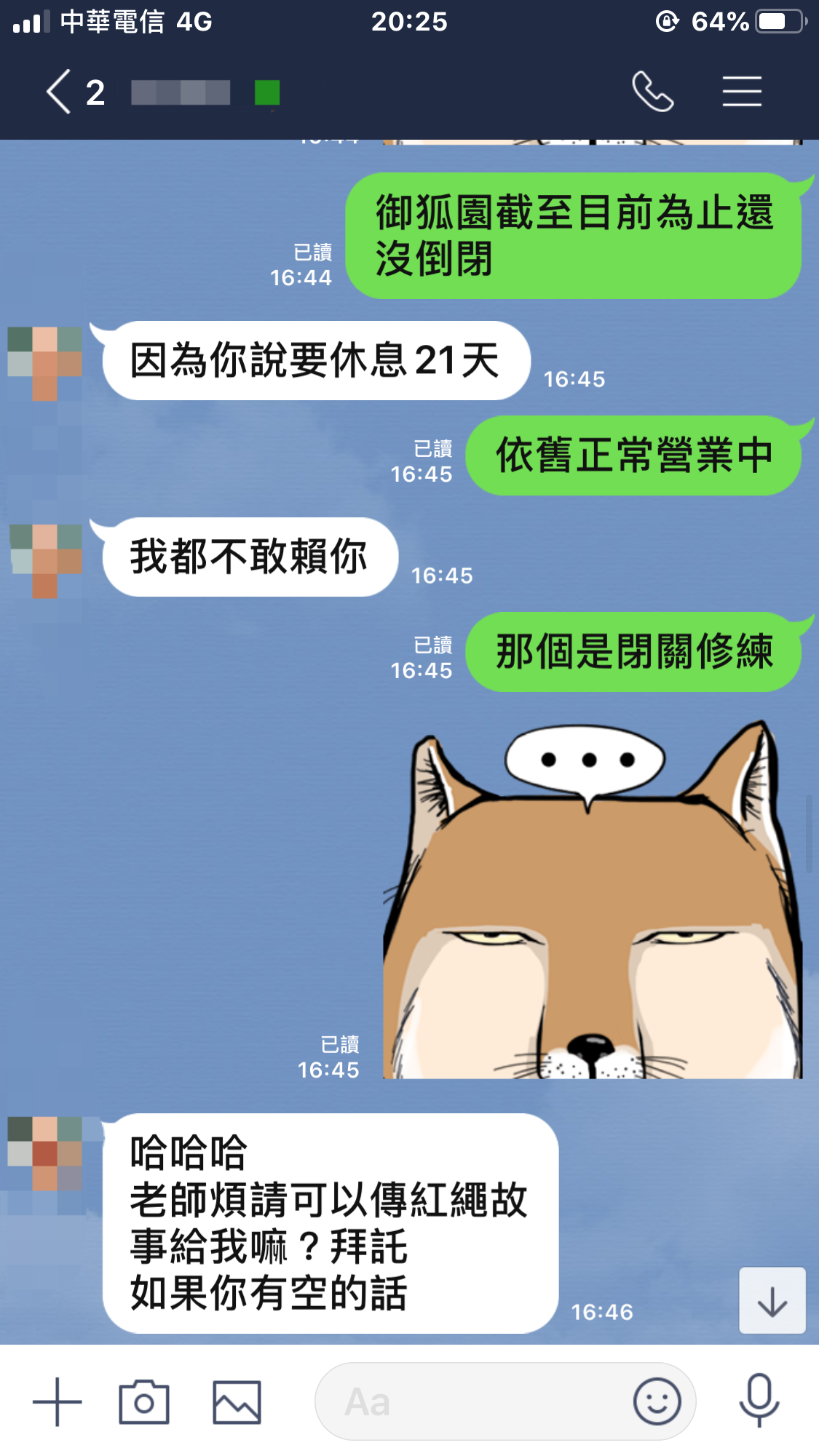Open the plus attachment menu

58,1401
